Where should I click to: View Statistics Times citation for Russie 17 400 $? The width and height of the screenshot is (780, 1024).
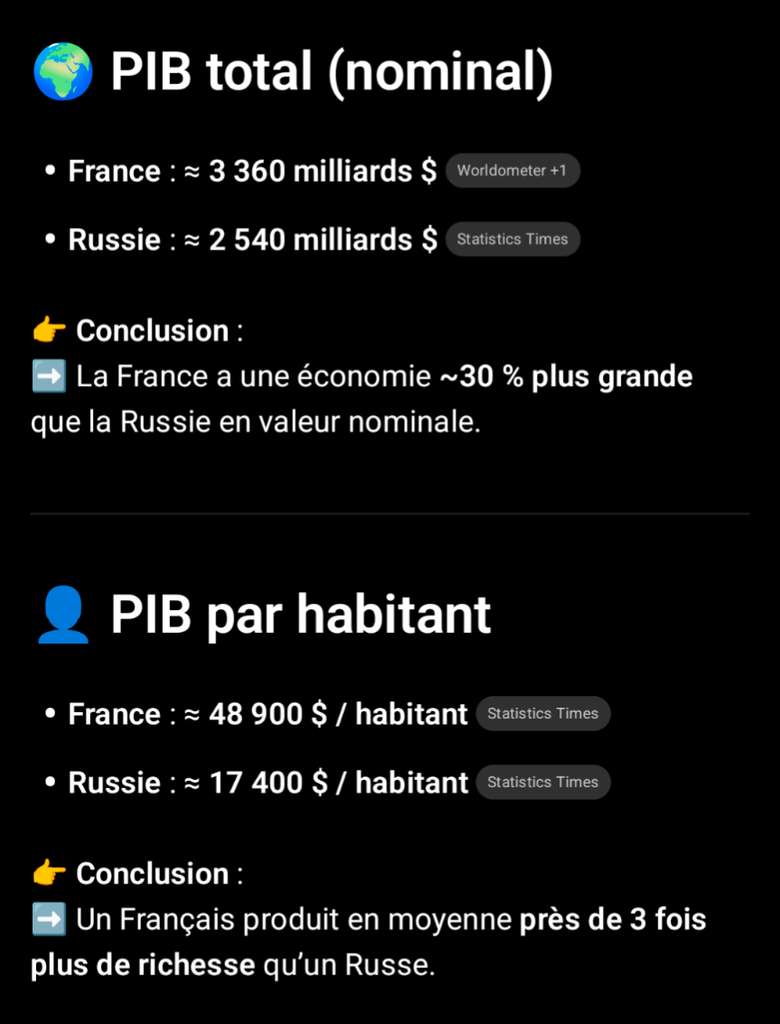point(542,782)
